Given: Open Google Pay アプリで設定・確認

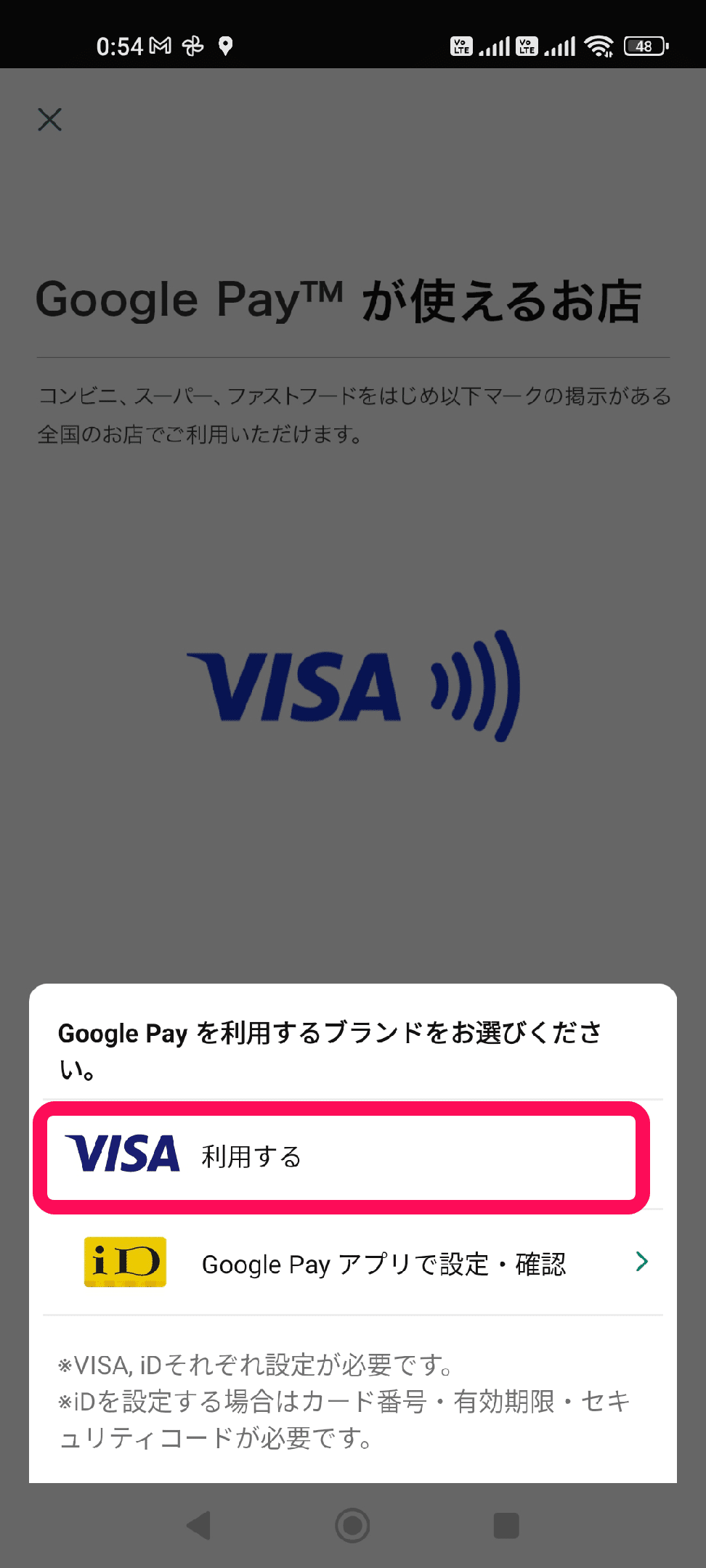Looking at the screenshot, I should (x=385, y=1263).
